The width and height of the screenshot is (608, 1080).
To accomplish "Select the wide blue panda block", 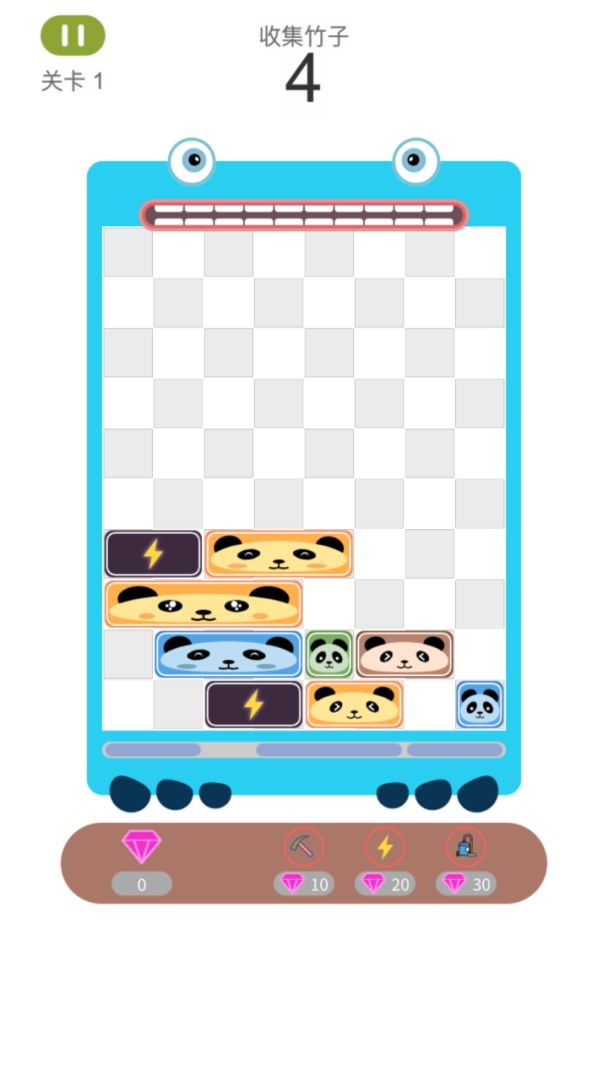I will 228,654.
